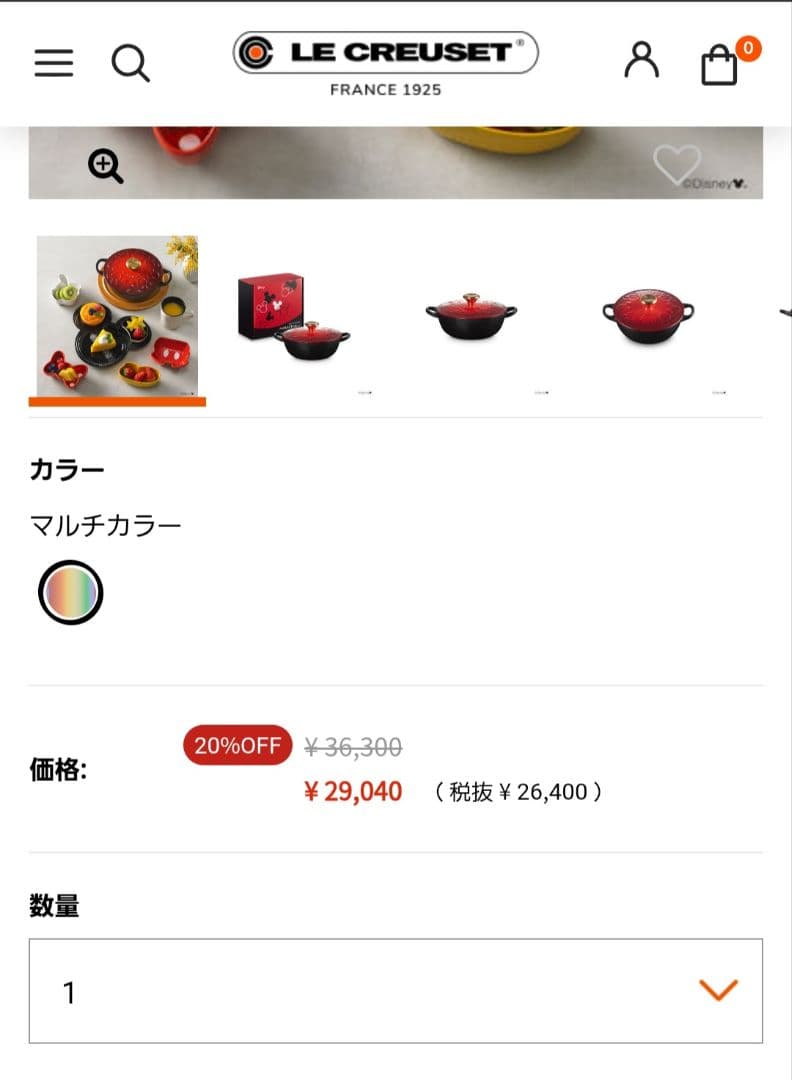
Task: Click the ©Disney credit on the product image
Action: tap(713, 181)
